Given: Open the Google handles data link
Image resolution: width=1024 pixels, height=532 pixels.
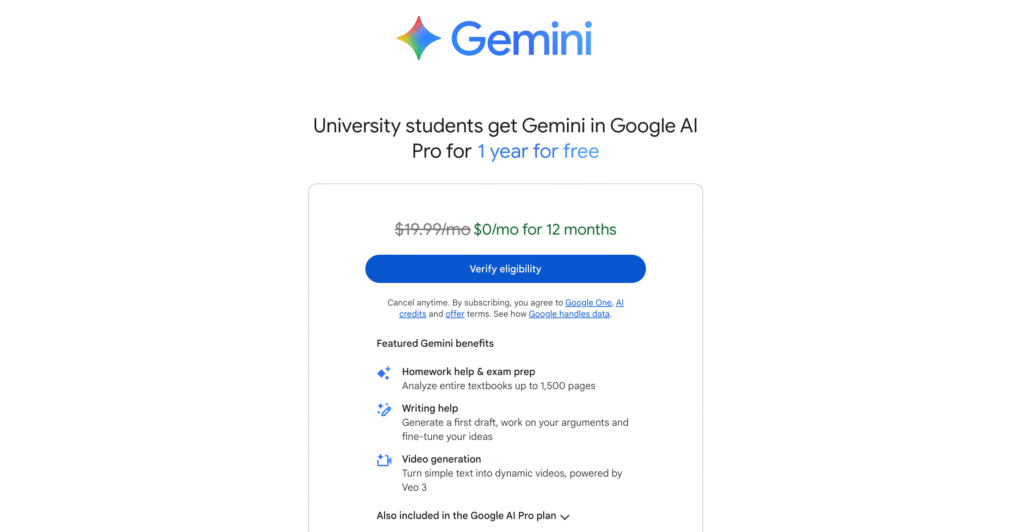Looking at the screenshot, I should pyautogui.click(x=568, y=314).
